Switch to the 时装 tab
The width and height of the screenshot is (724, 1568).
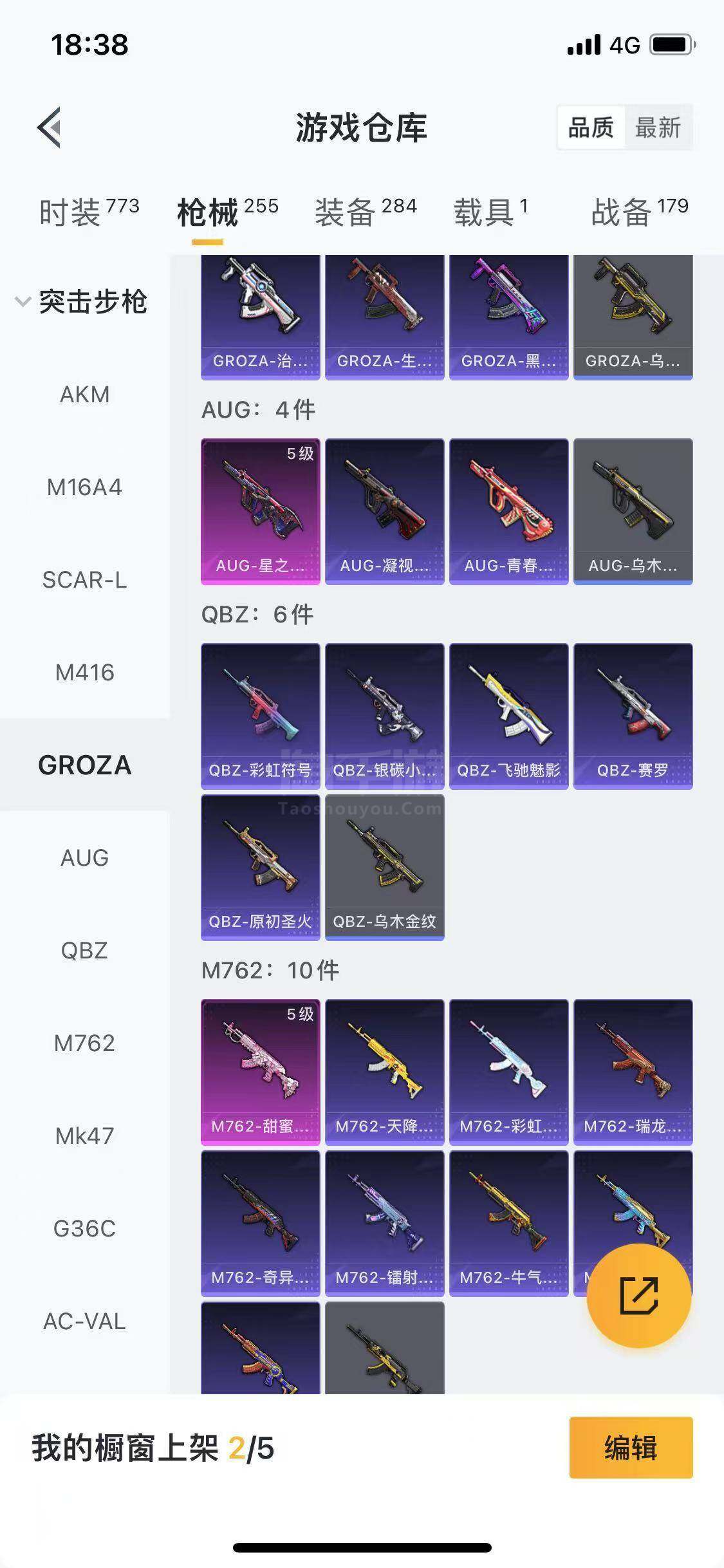point(89,212)
